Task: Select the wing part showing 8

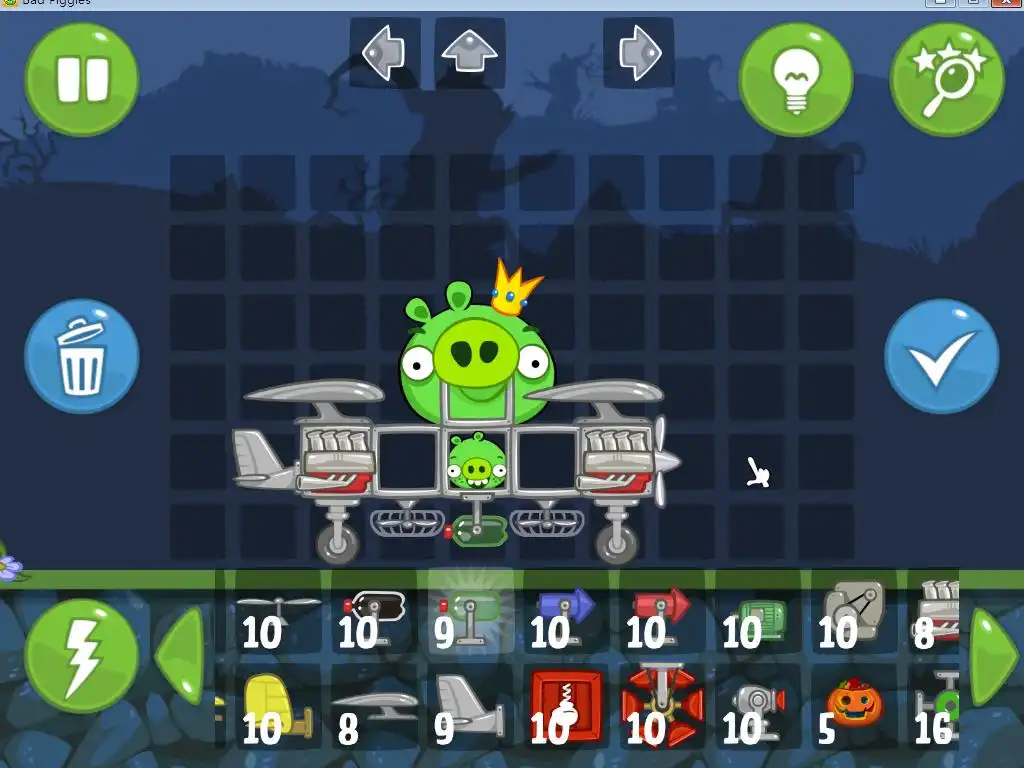Action: [373, 706]
